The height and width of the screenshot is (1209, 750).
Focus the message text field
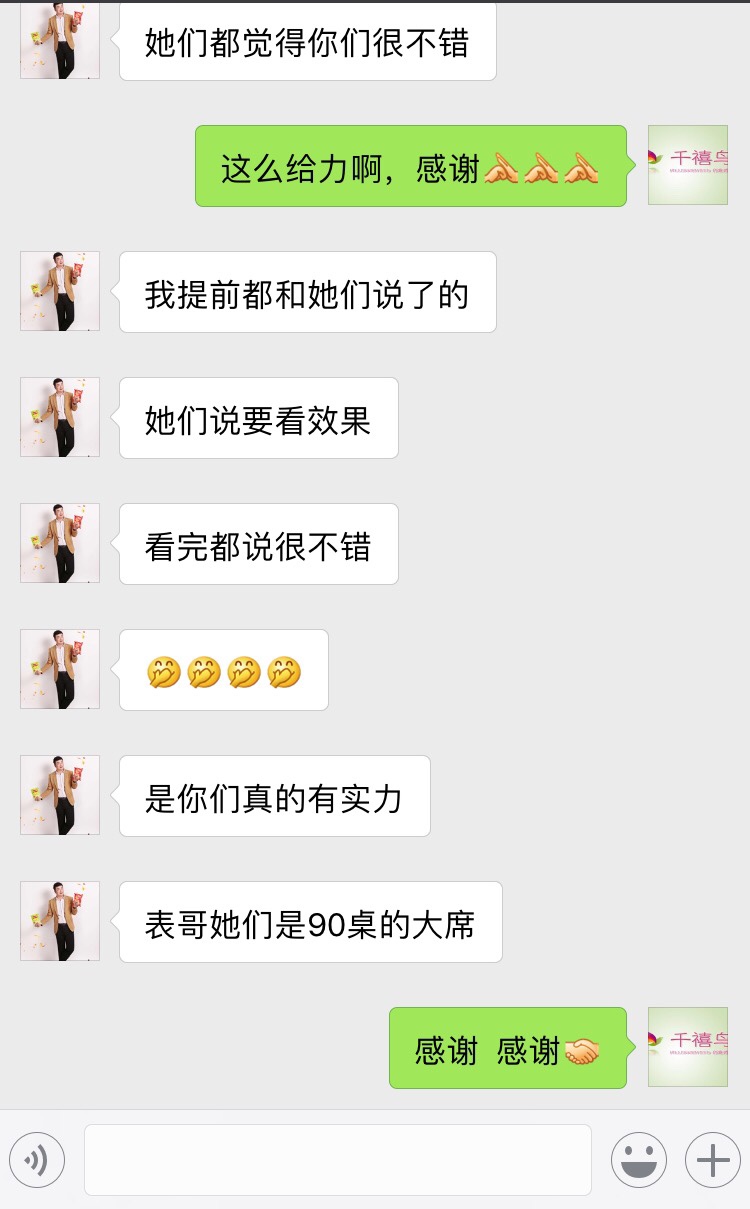click(337, 1160)
